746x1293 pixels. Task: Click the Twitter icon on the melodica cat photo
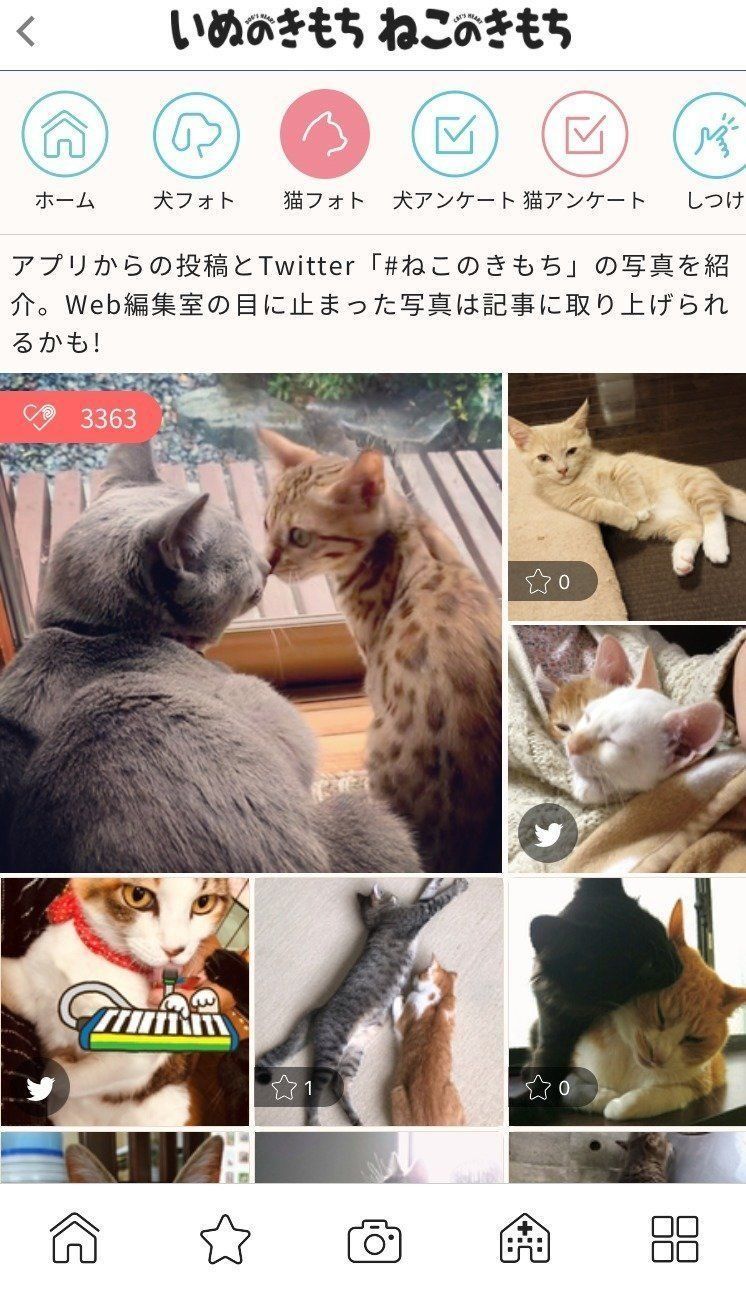coord(40,1089)
